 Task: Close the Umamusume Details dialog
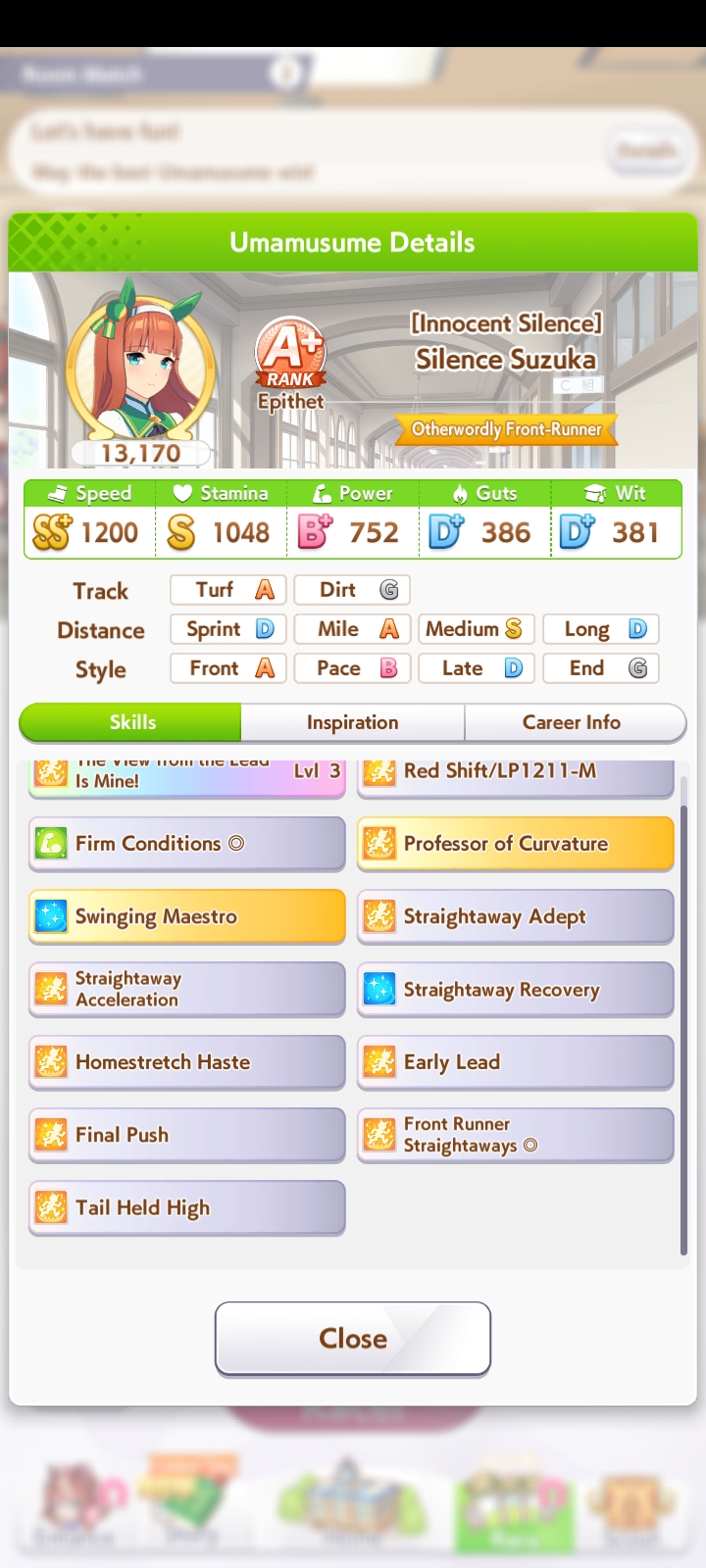coord(352,1338)
